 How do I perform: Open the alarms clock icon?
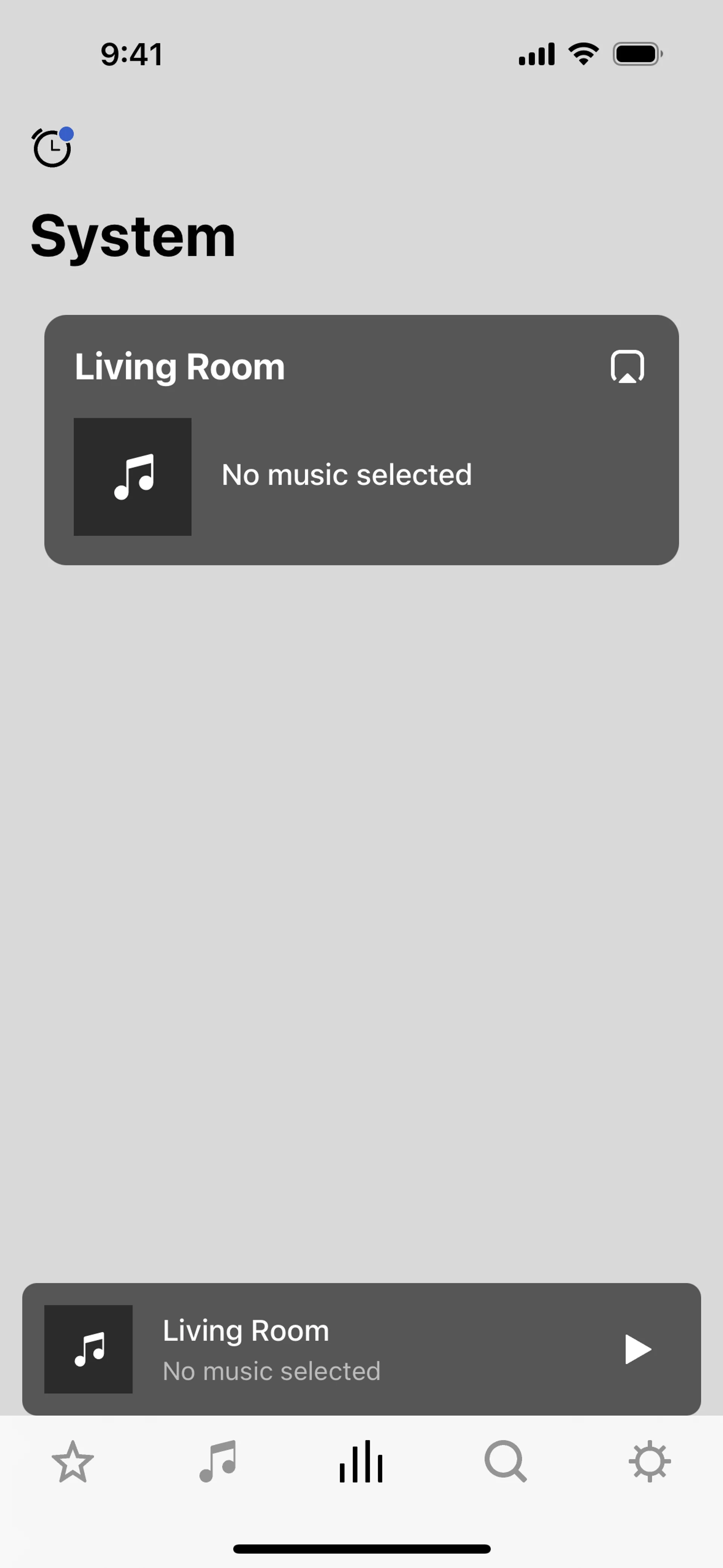pyautogui.click(x=52, y=147)
